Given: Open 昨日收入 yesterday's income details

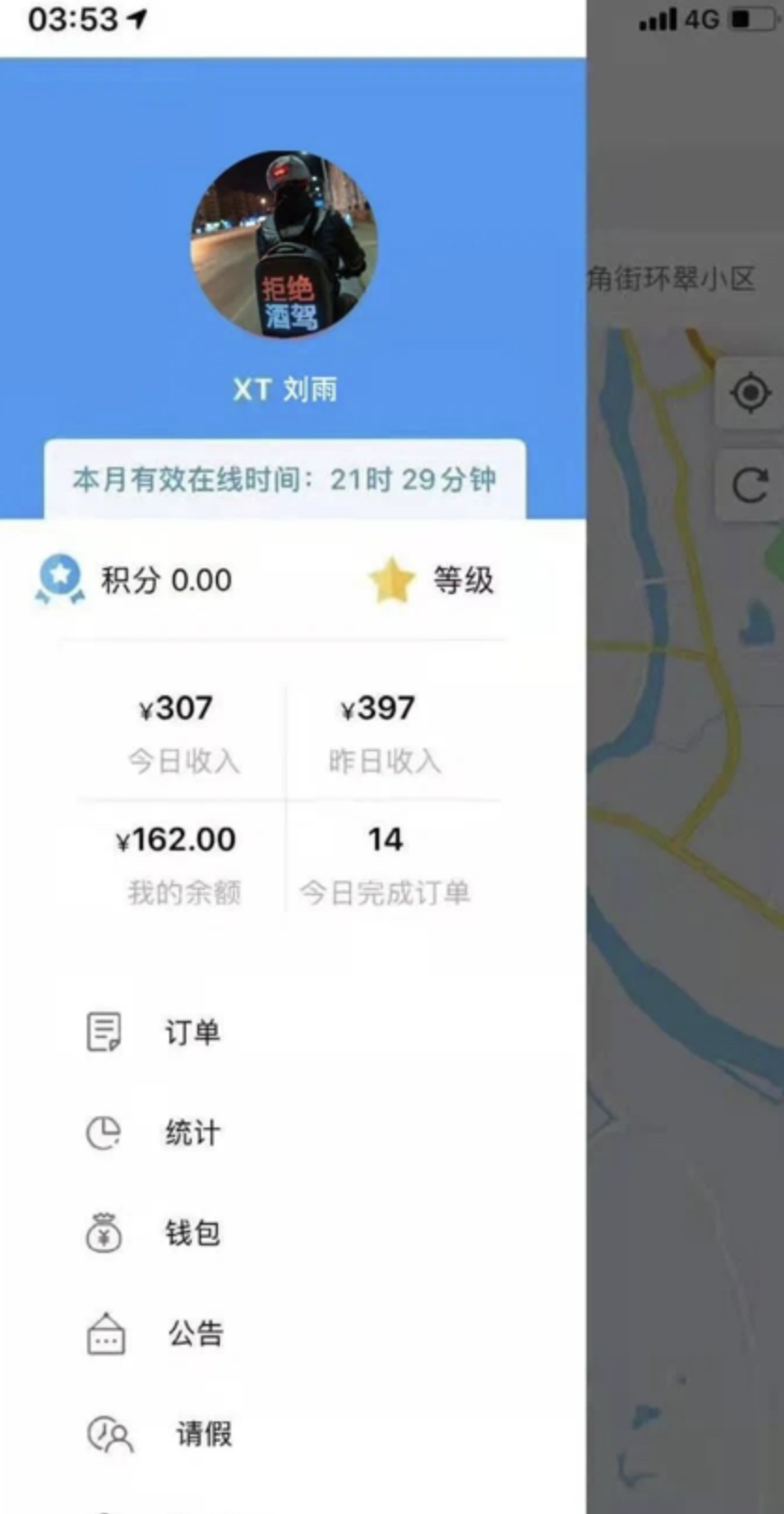Looking at the screenshot, I should [382, 730].
